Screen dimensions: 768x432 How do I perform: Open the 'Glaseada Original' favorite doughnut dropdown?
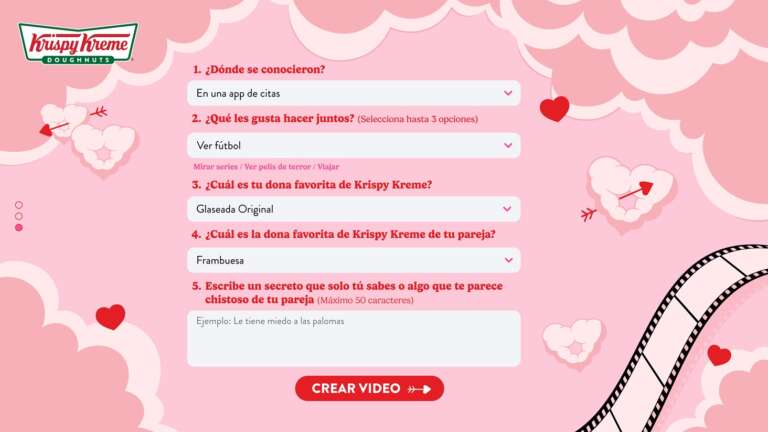click(x=353, y=209)
